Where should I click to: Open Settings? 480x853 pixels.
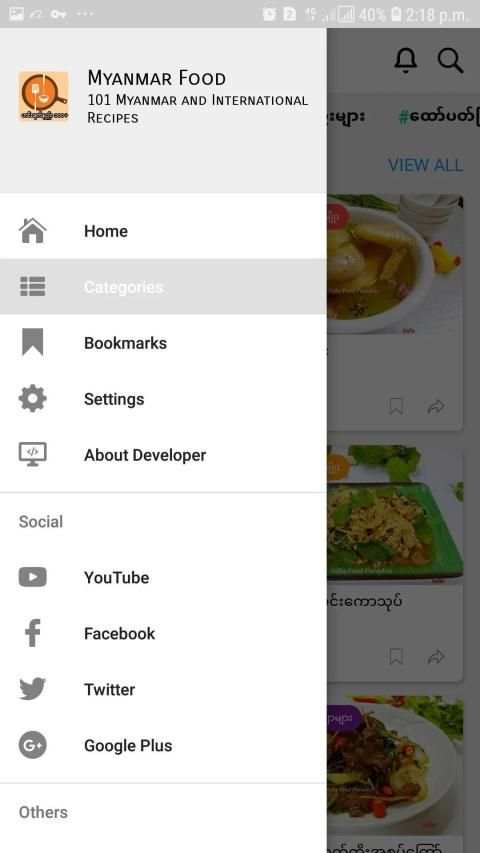tap(163, 399)
